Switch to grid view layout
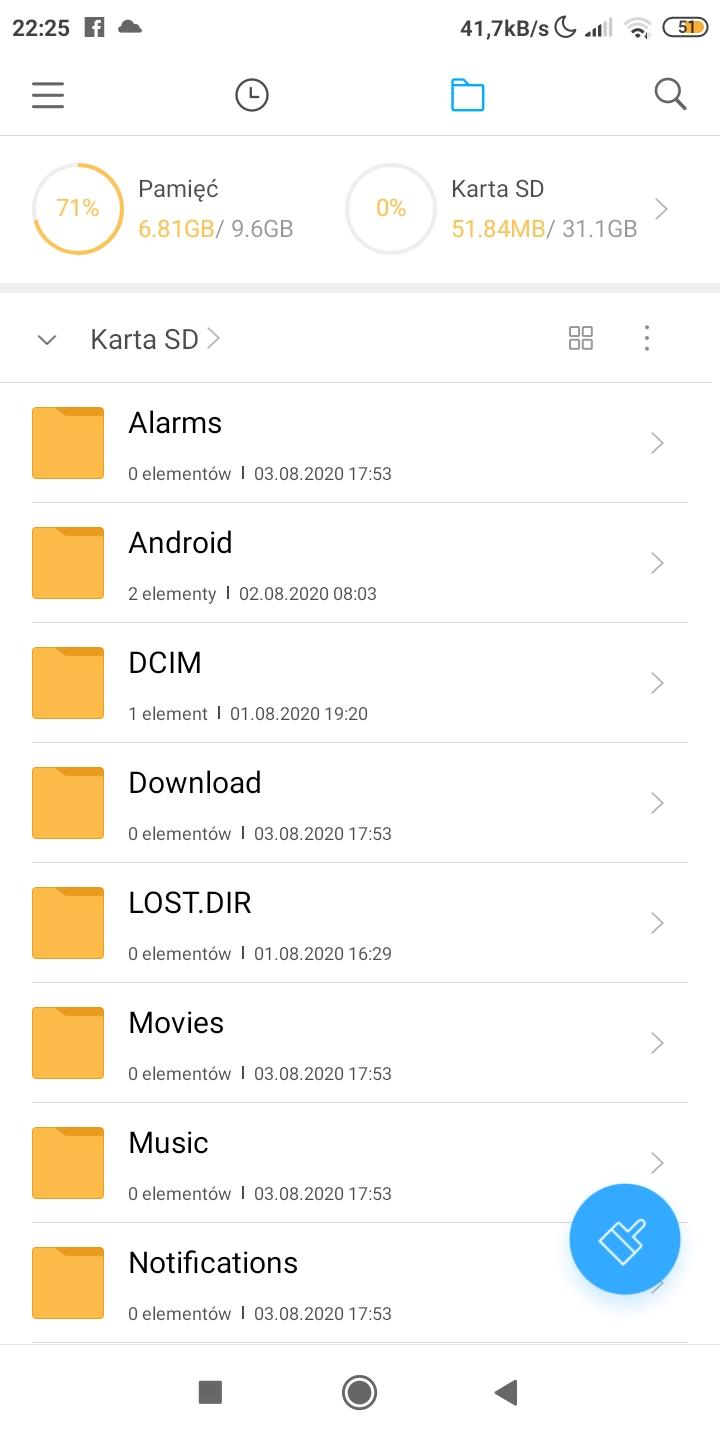Viewport: 720px width, 1440px height. (x=581, y=338)
